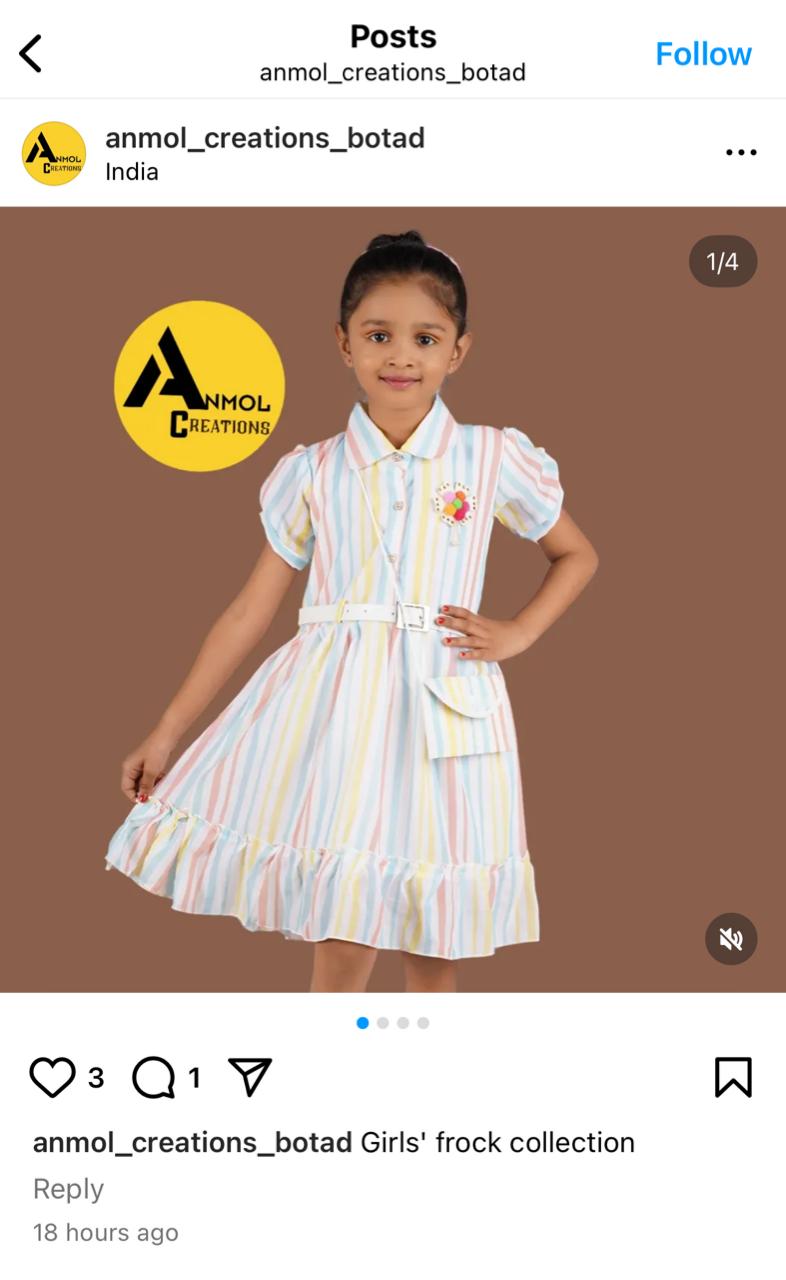Open anmol_creations_botad profile picture
The height and width of the screenshot is (1280, 786).
click(x=54, y=154)
